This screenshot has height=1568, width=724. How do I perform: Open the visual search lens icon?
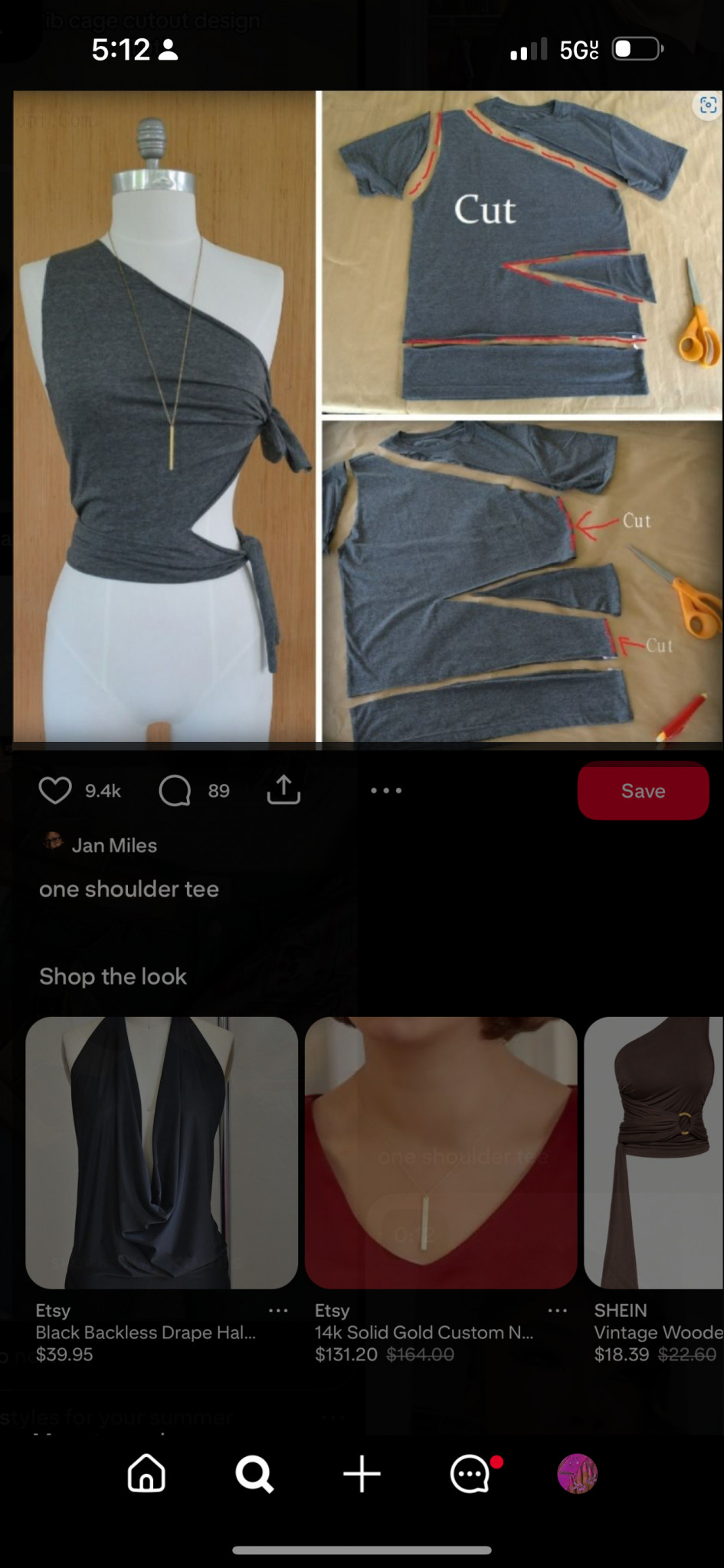coord(708,106)
